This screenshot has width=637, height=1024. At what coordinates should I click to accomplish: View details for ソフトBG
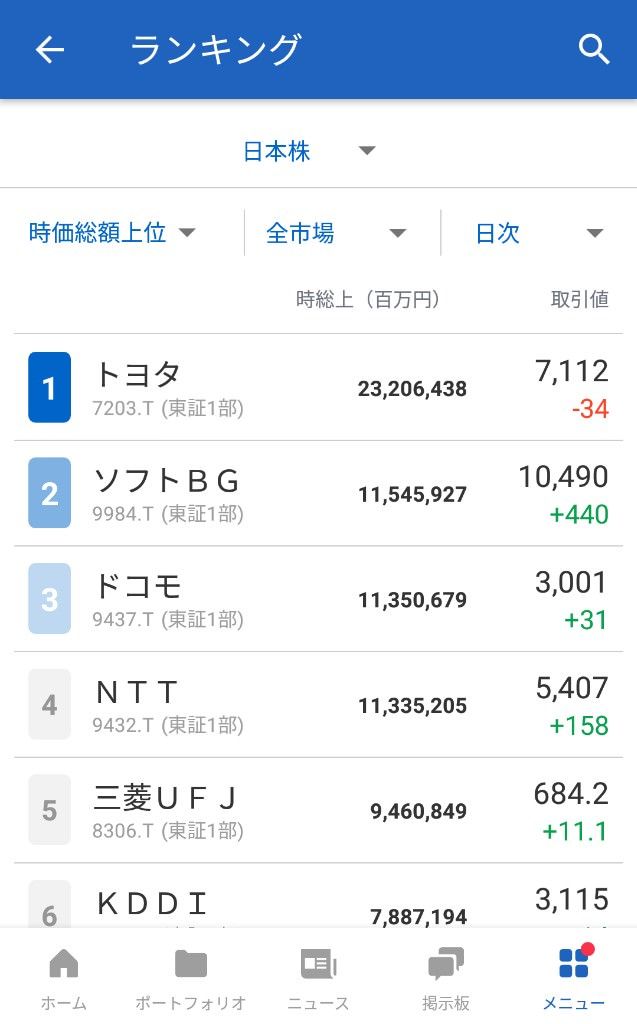pos(318,493)
